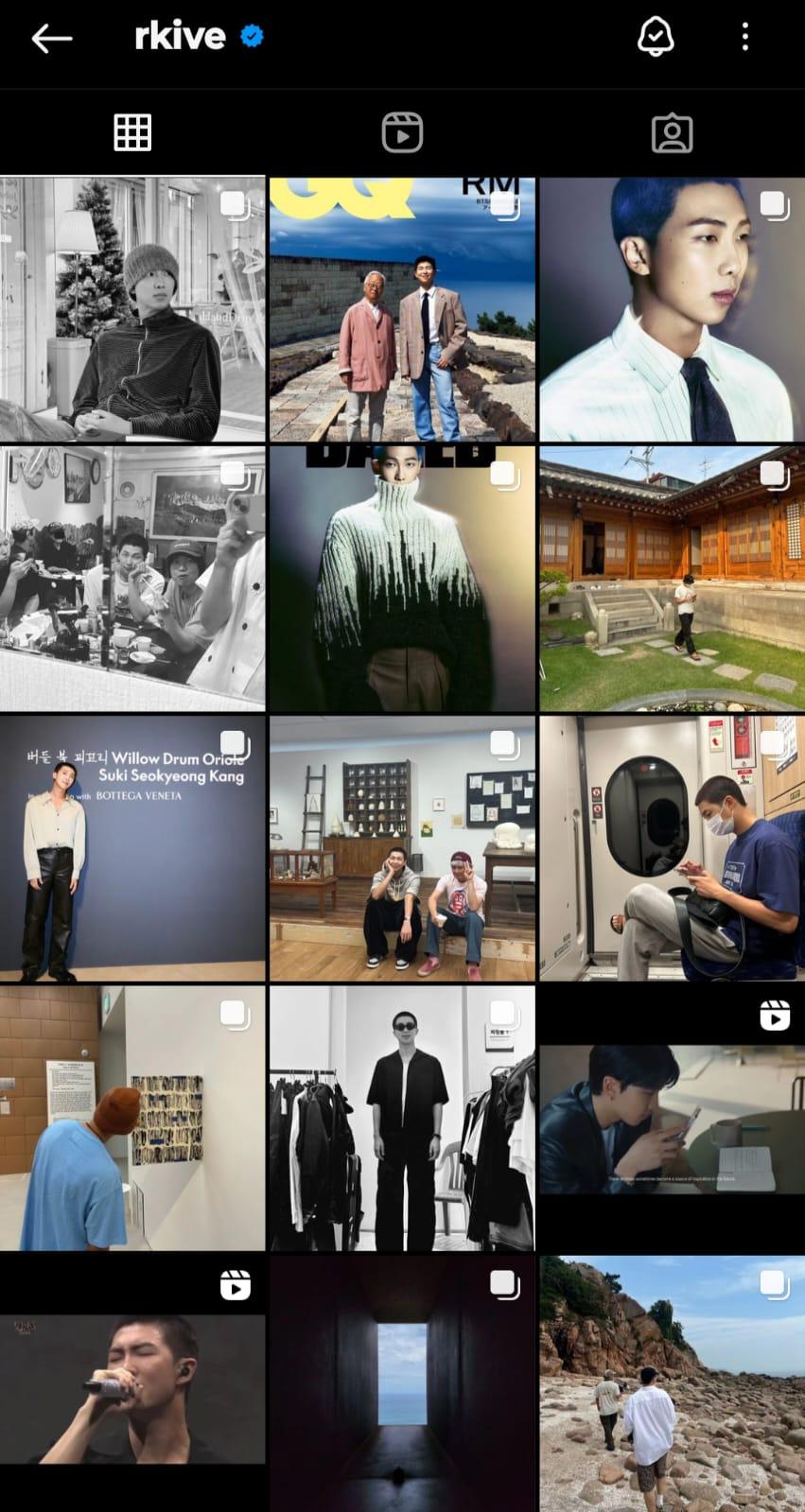Open the black-and-white beanie Christmas tree post
805x1512 pixels.
point(132,309)
